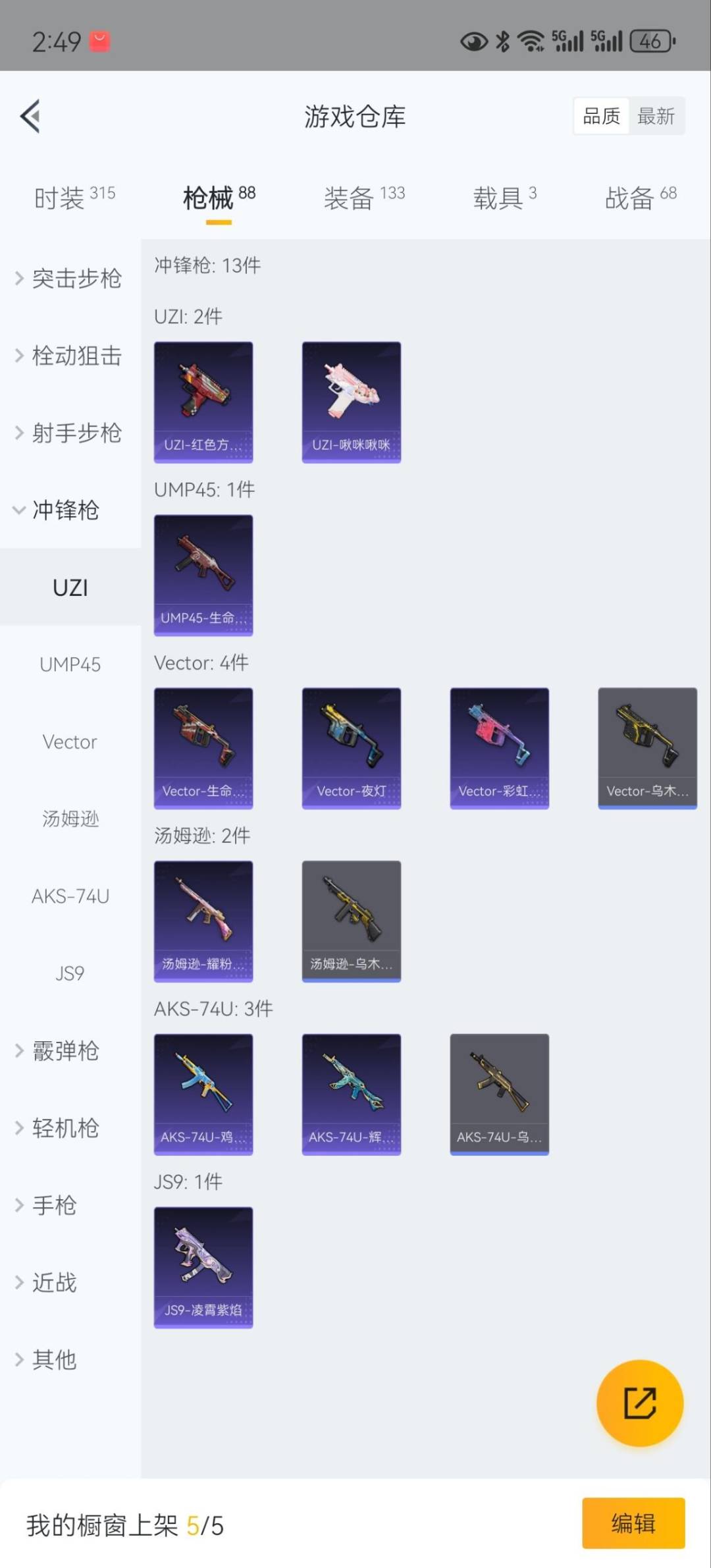
Task: Open the 载具 tab
Action: pyautogui.click(x=504, y=197)
